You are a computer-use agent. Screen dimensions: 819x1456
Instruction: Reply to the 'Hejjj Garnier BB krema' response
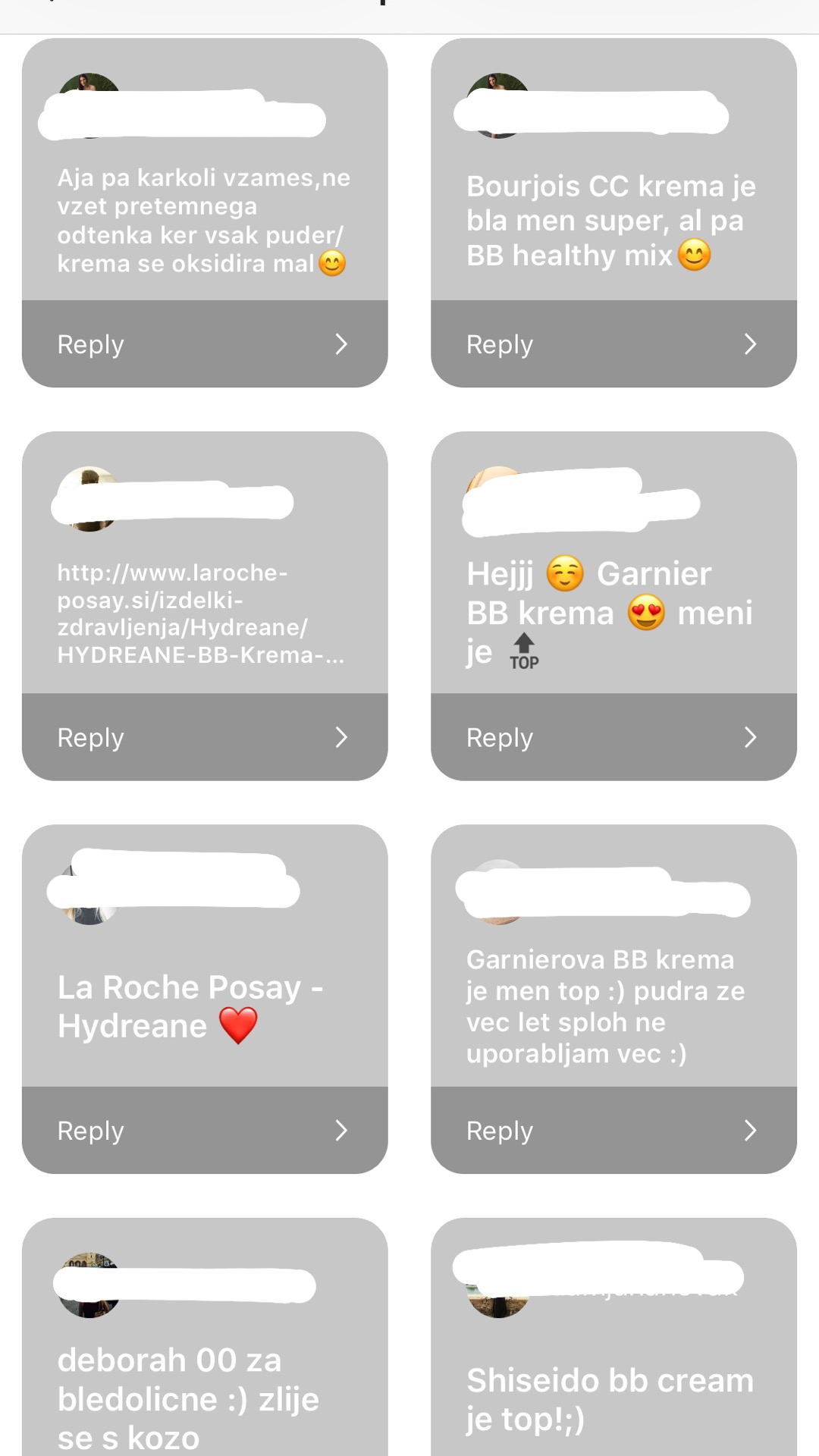click(x=613, y=737)
